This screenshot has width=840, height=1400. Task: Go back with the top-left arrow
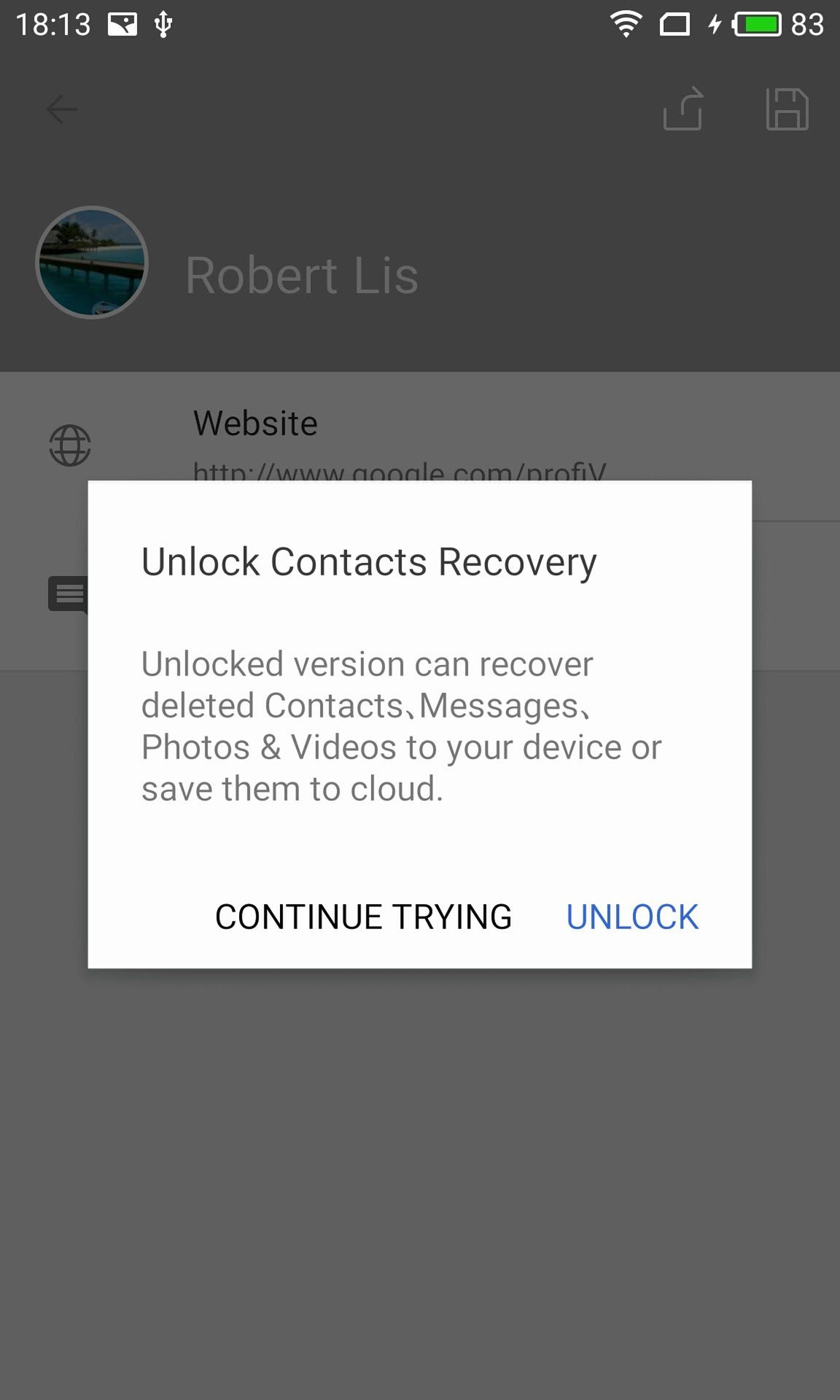[x=62, y=109]
